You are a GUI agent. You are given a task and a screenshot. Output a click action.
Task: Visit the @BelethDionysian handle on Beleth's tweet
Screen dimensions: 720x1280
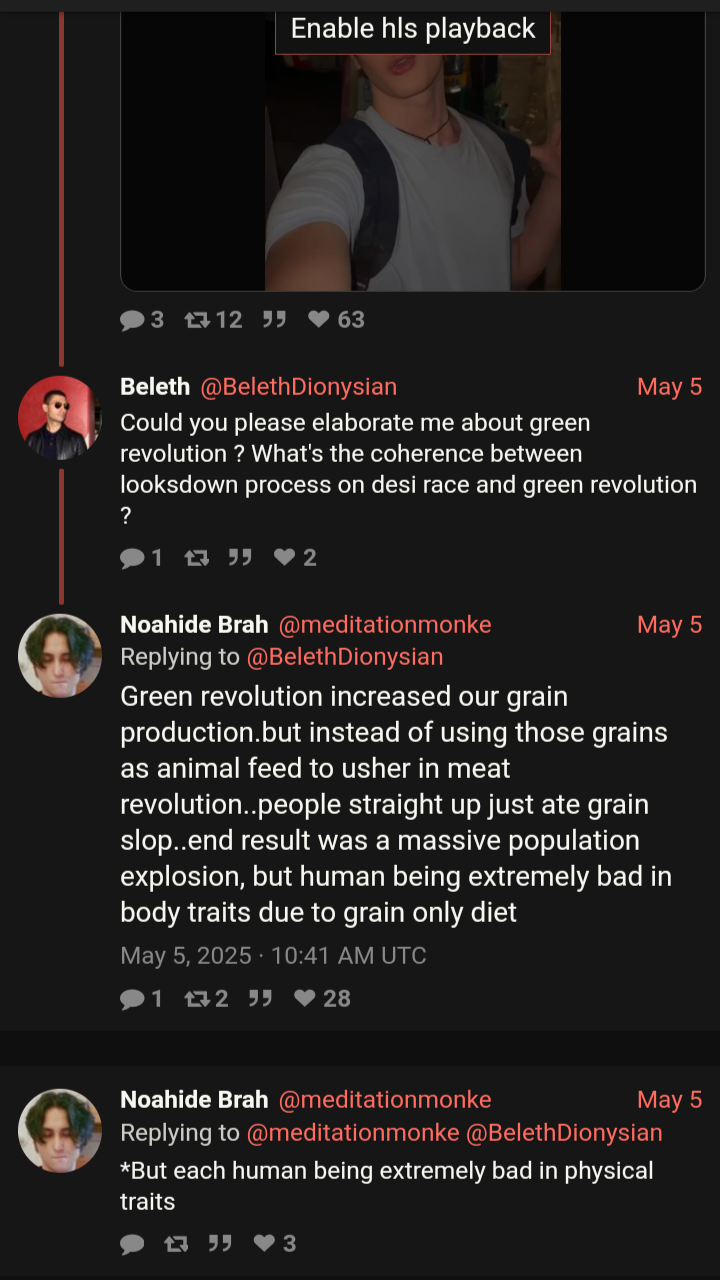pos(298,387)
